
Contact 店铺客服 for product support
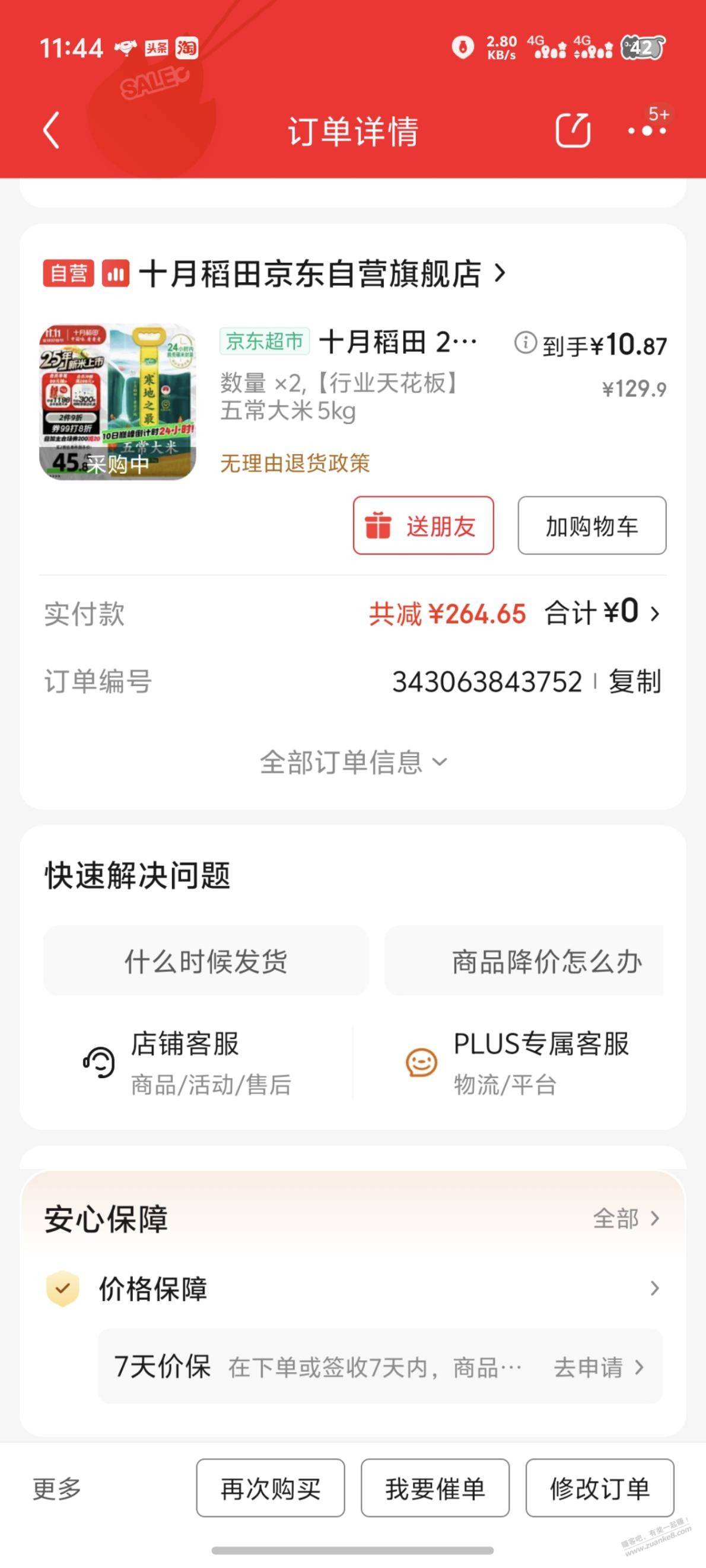(x=186, y=1062)
